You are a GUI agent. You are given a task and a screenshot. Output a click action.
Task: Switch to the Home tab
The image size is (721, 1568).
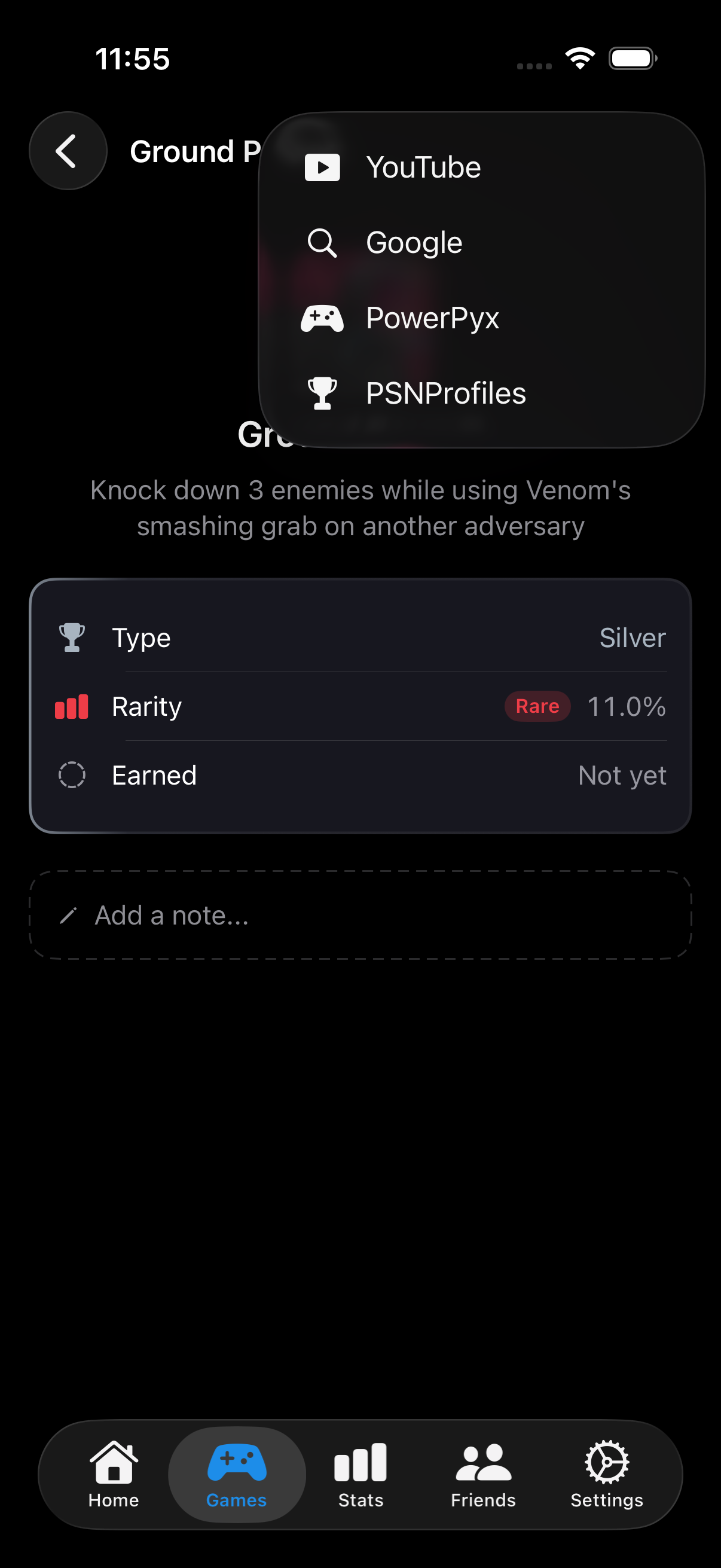[x=114, y=1474]
